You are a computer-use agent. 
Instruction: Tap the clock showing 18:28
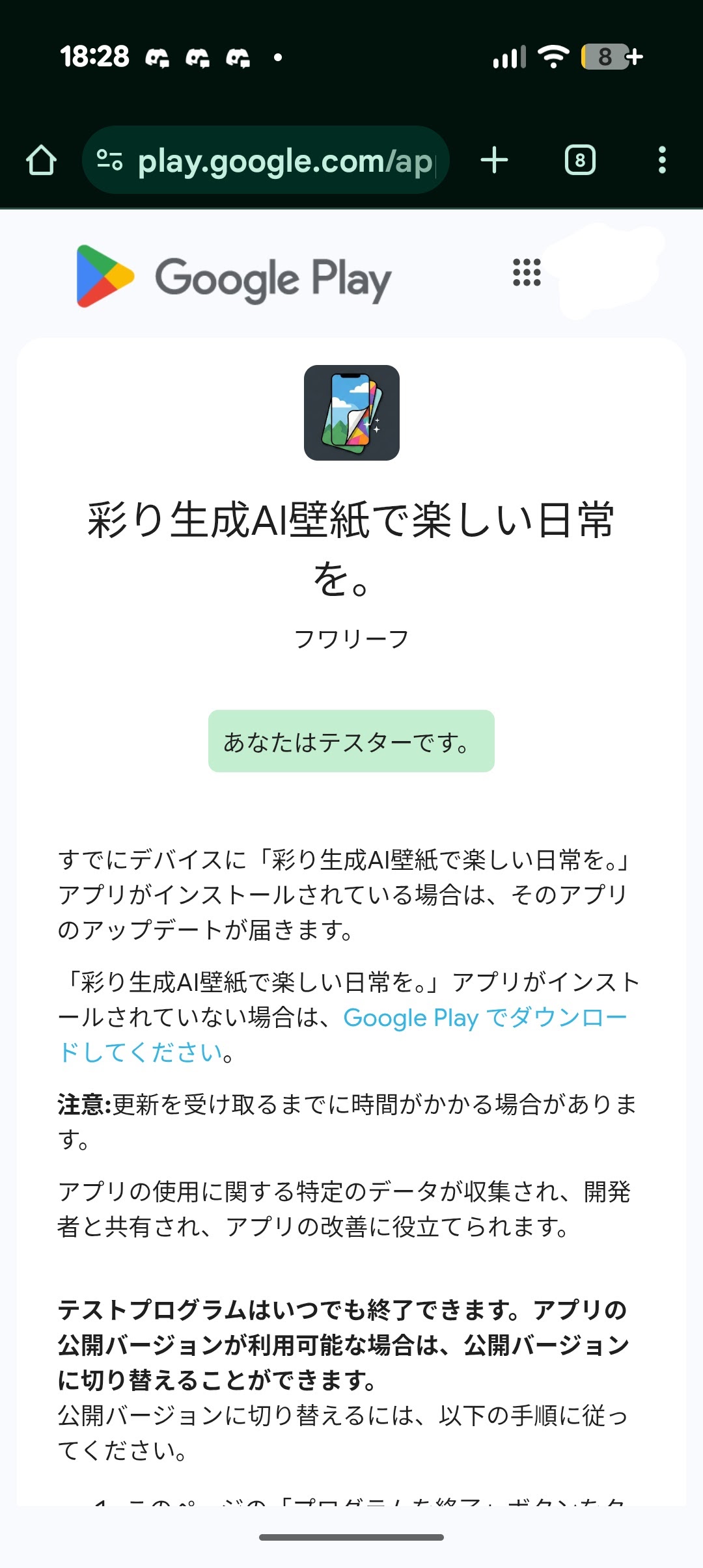(96, 58)
